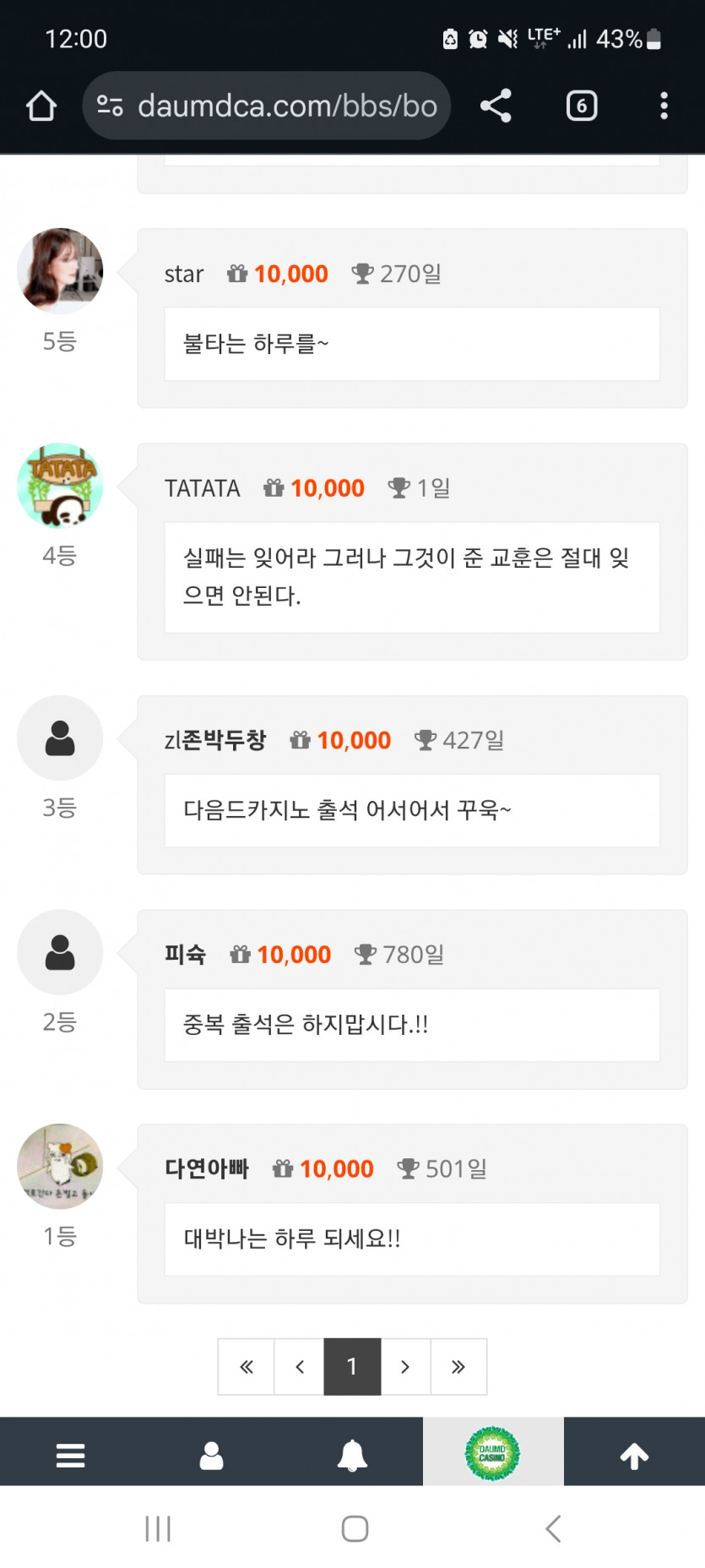Image resolution: width=705 pixels, height=1568 pixels.
Task: Open the browser three-dot overflow menu
Action: [x=664, y=106]
